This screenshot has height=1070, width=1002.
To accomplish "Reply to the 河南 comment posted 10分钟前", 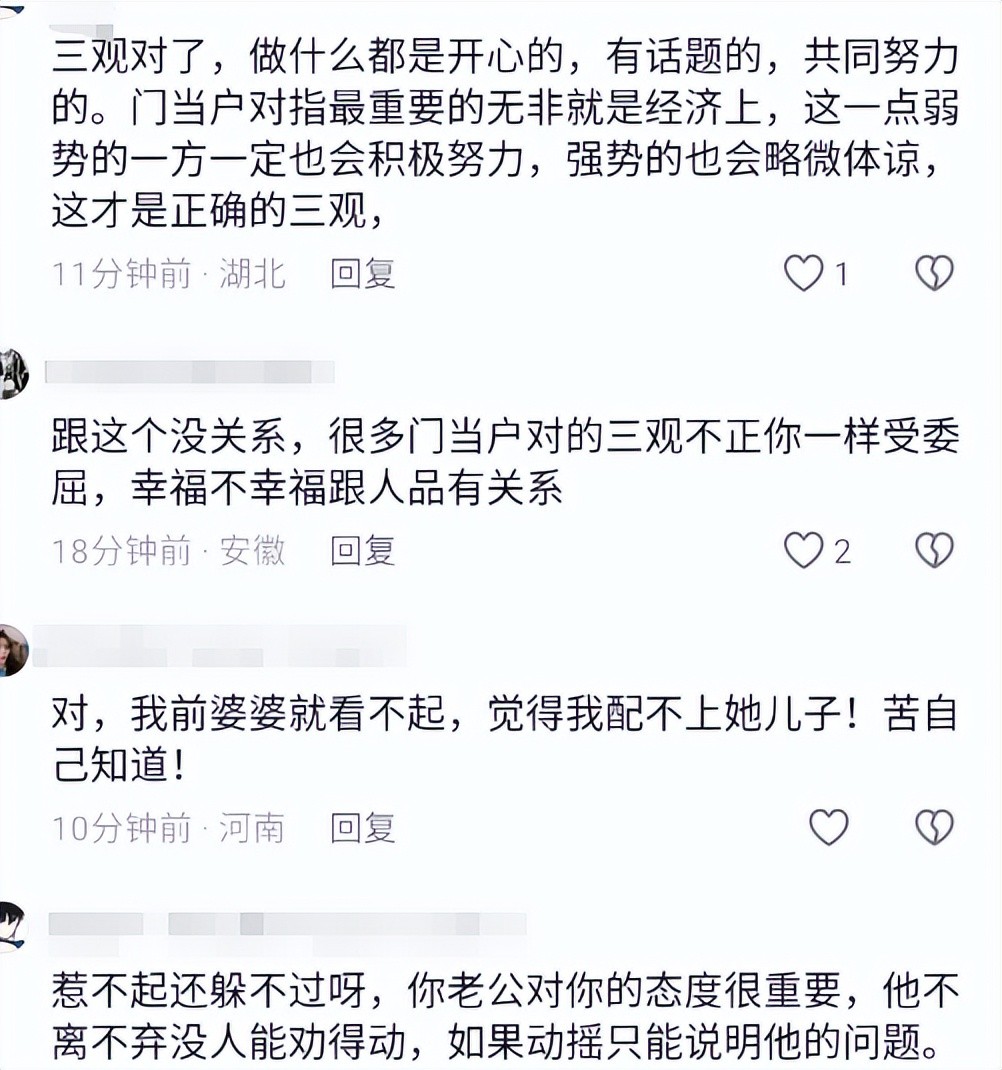I will click(363, 827).
